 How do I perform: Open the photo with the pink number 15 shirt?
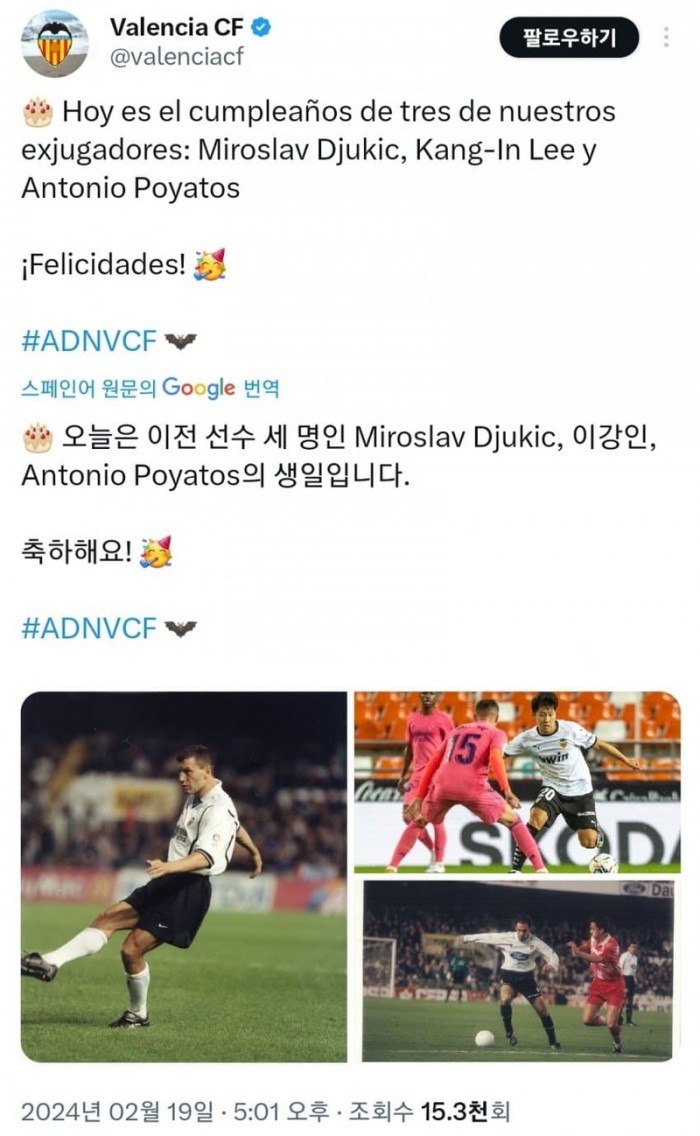517,781
